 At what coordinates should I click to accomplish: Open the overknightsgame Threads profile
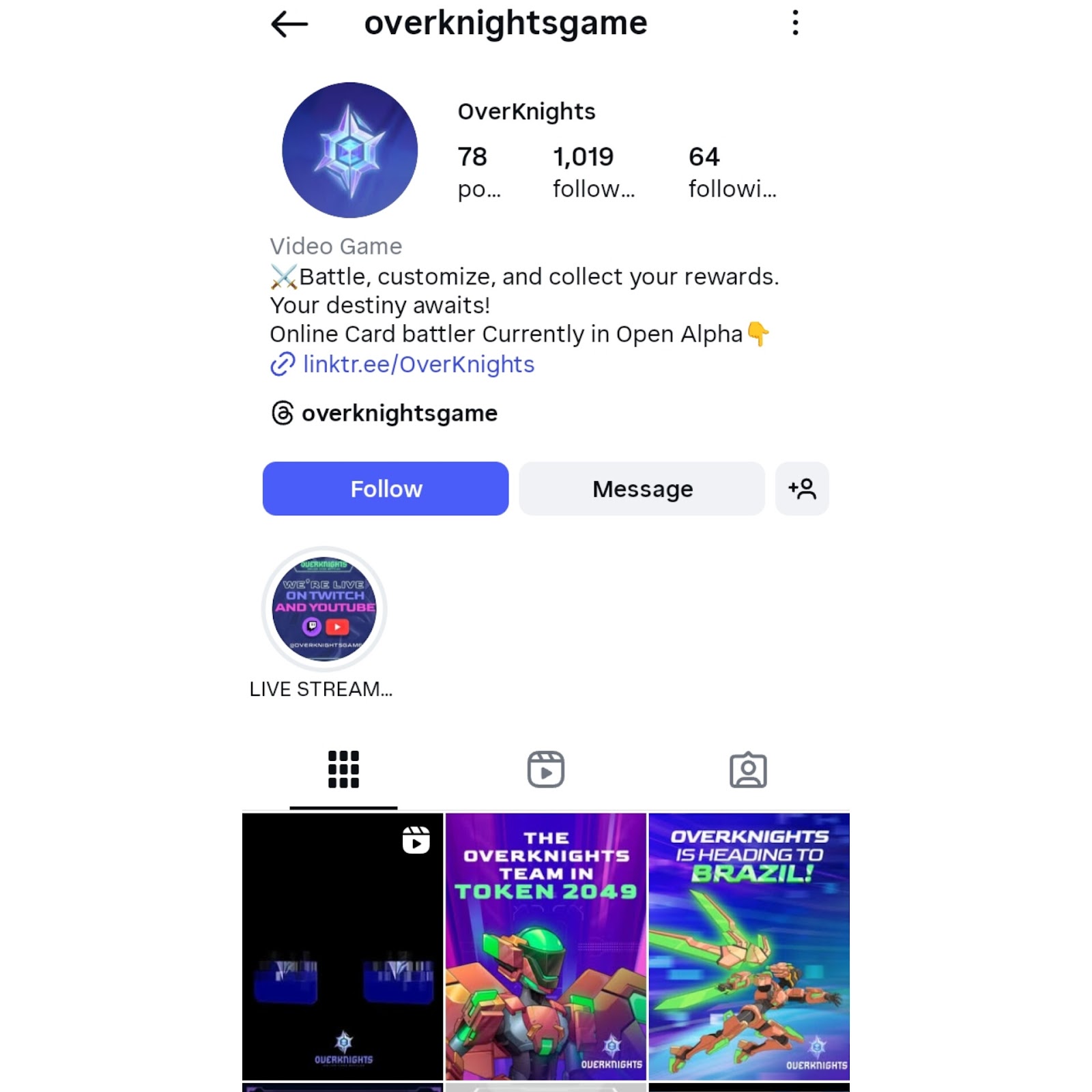(x=399, y=414)
